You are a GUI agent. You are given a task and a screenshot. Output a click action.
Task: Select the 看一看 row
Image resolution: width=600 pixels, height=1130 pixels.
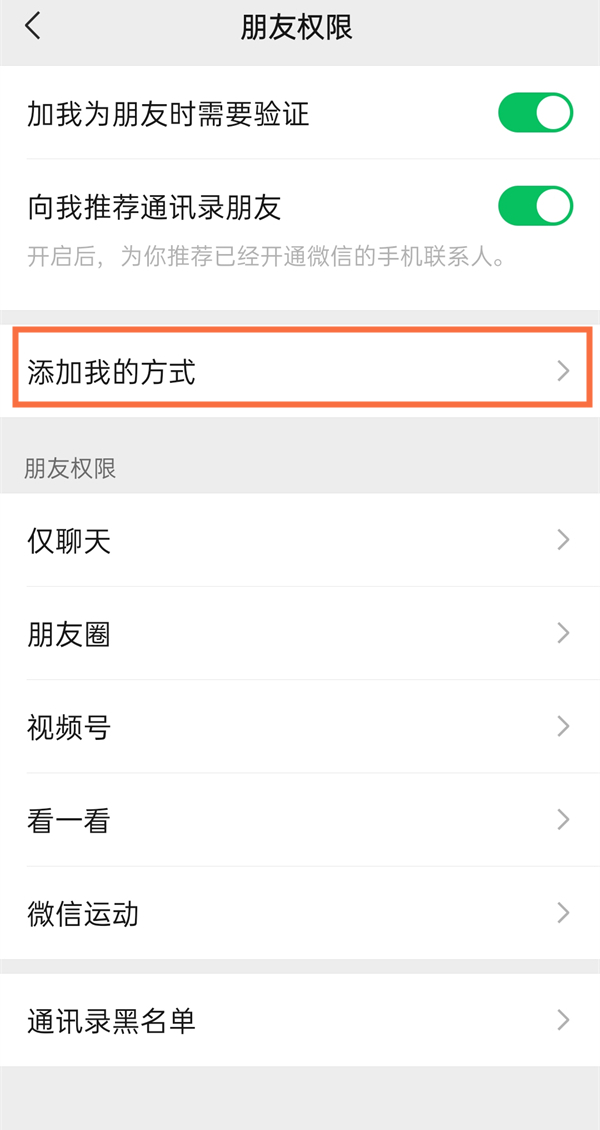300,820
